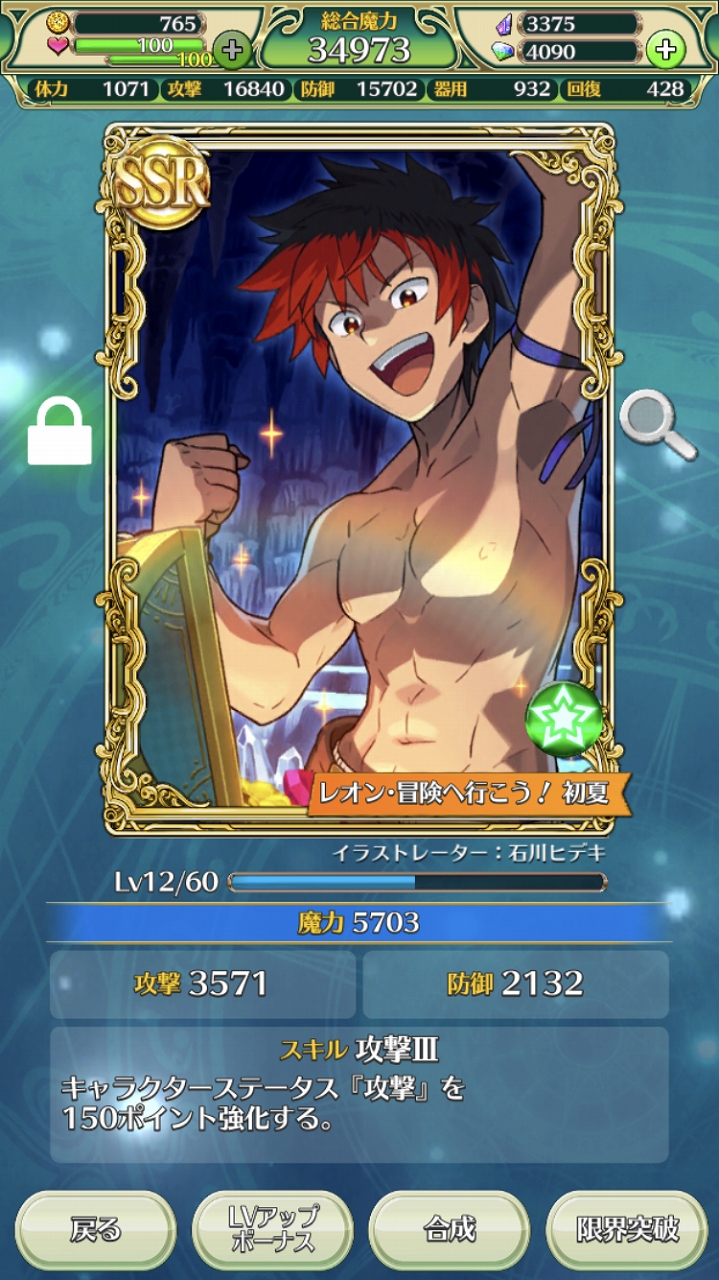Toggle the card lock icon
The image size is (719, 1280).
(59, 432)
